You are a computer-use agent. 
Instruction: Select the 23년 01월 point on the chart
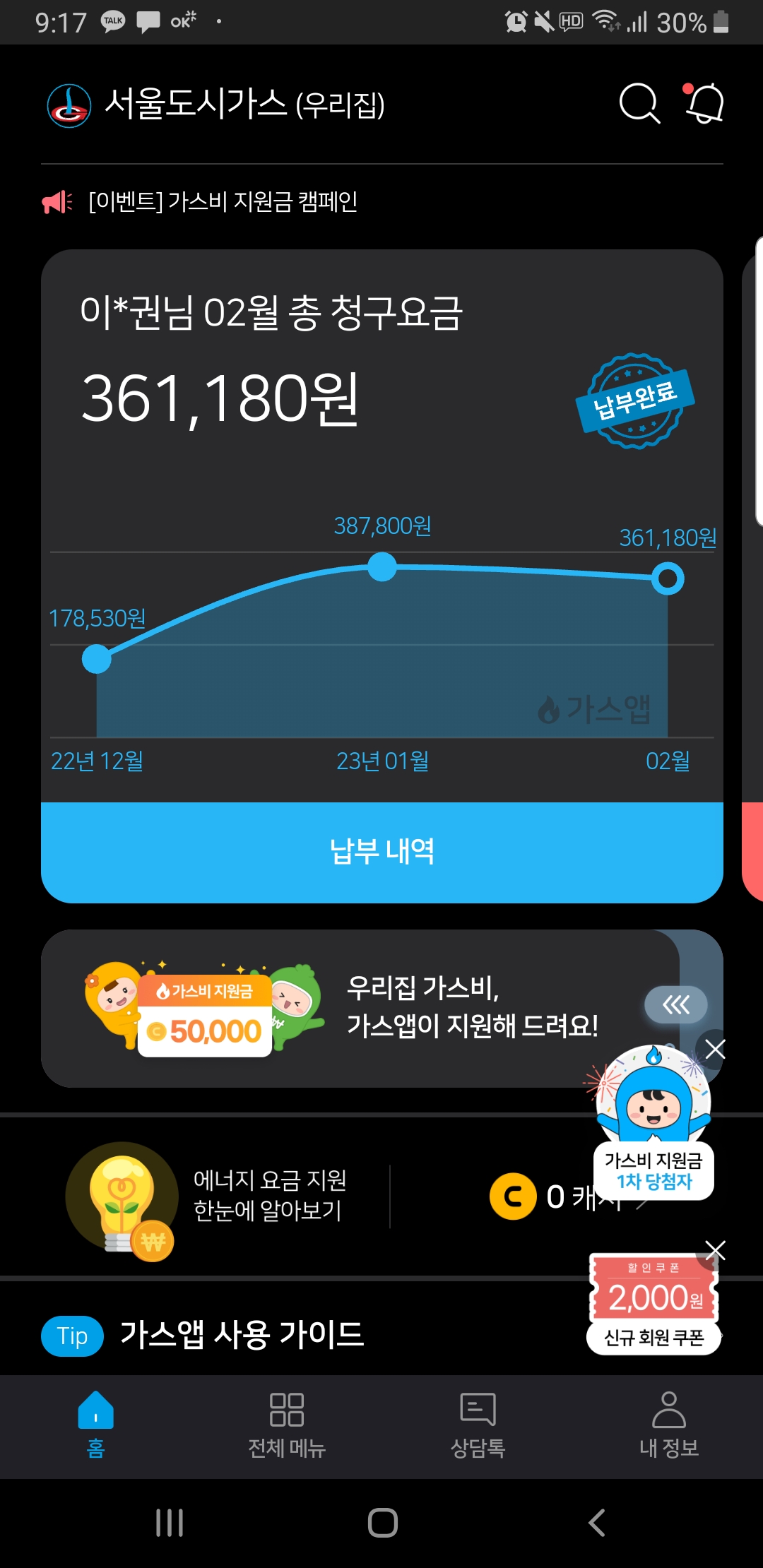[x=382, y=567]
